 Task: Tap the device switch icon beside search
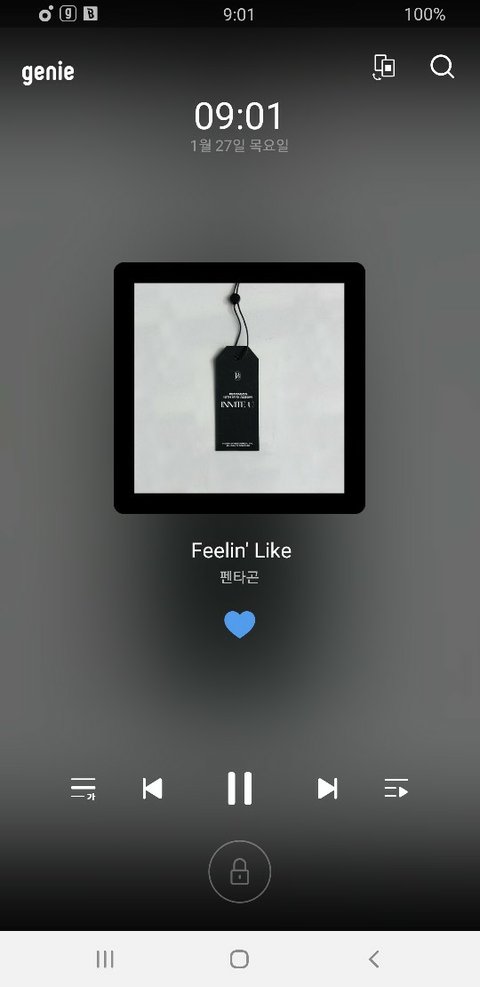tap(384, 67)
